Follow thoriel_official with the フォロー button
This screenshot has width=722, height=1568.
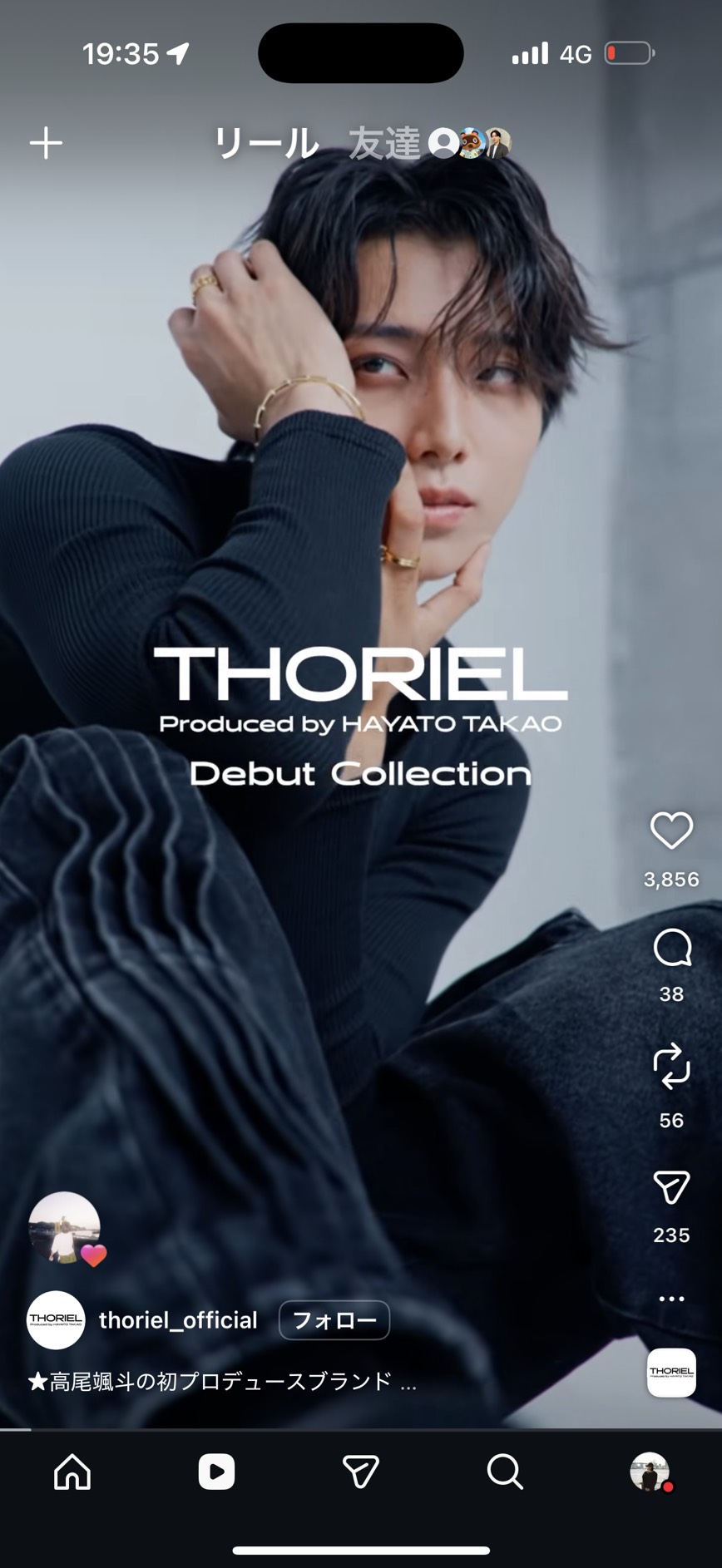pos(334,1320)
